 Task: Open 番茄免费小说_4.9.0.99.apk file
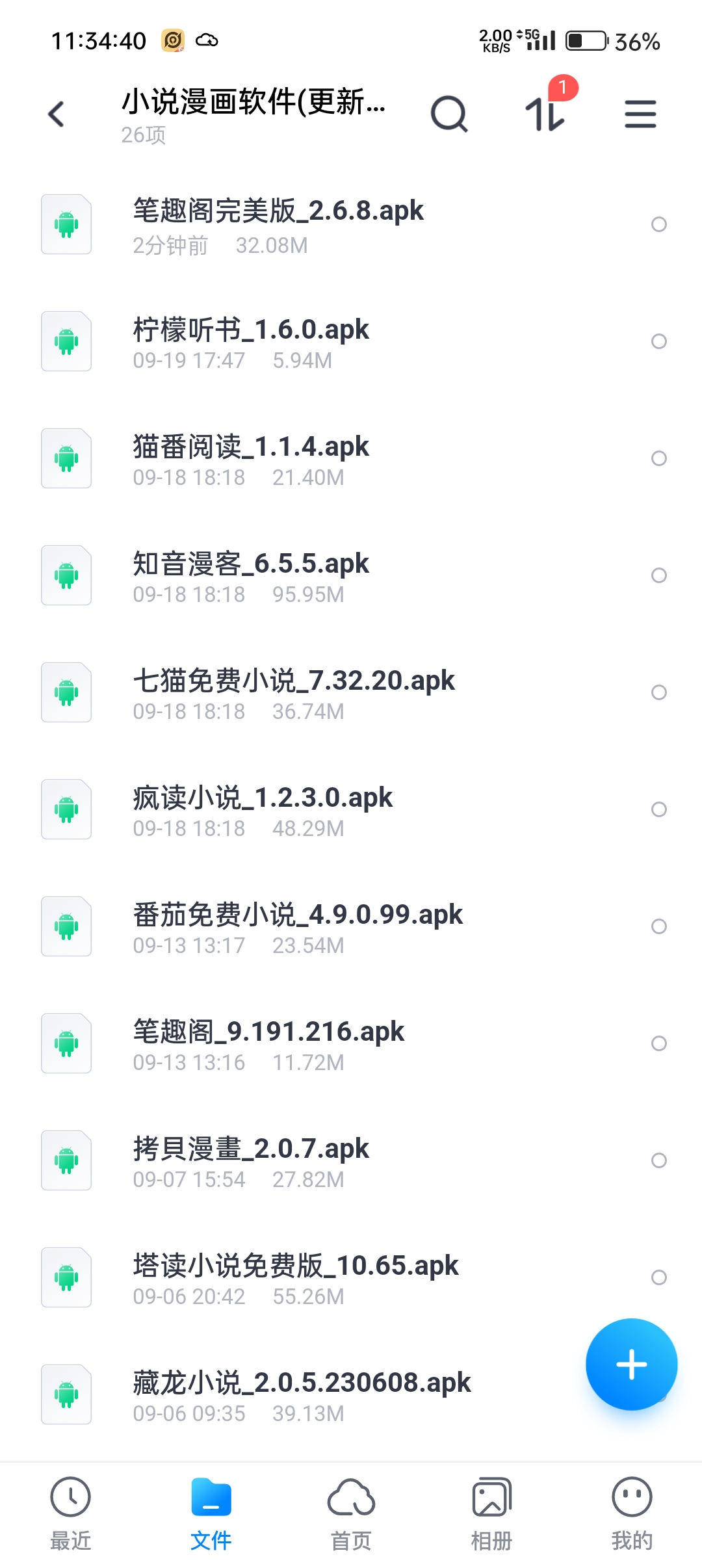pyautogui.click(x=298, y=927)
